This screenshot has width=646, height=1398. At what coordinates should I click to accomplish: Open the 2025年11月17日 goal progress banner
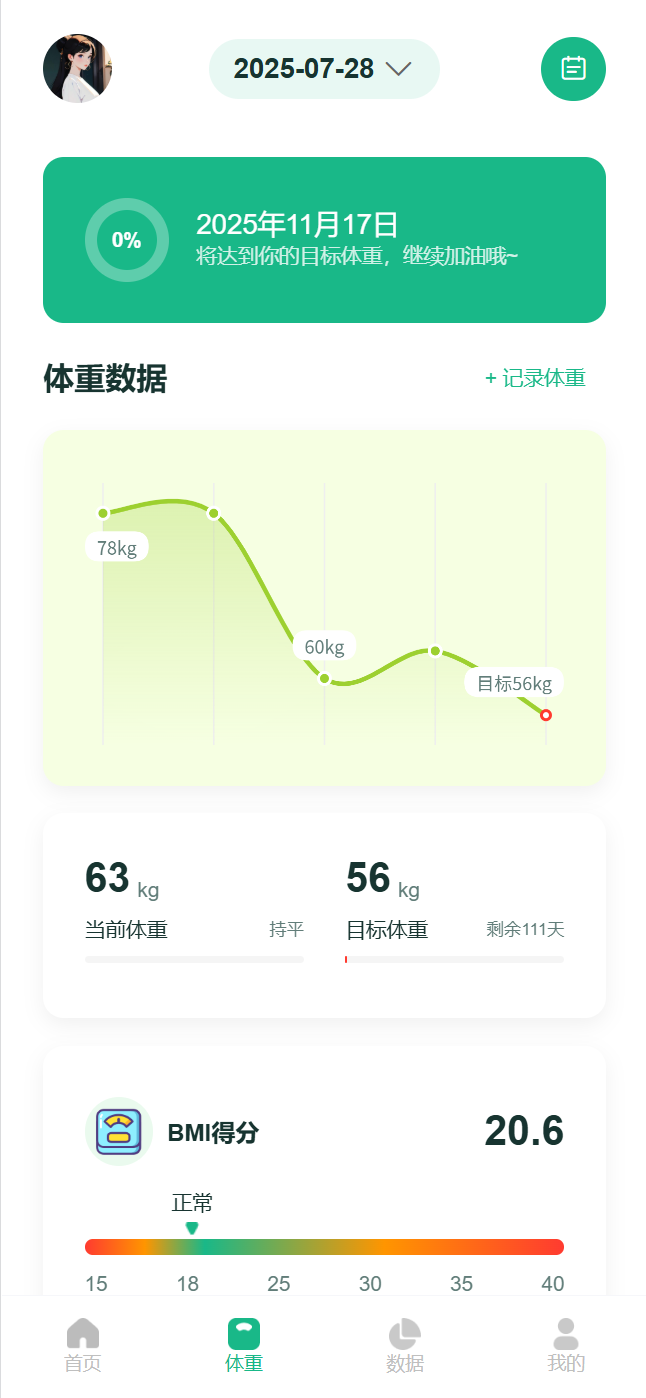[x=324, y=240]
